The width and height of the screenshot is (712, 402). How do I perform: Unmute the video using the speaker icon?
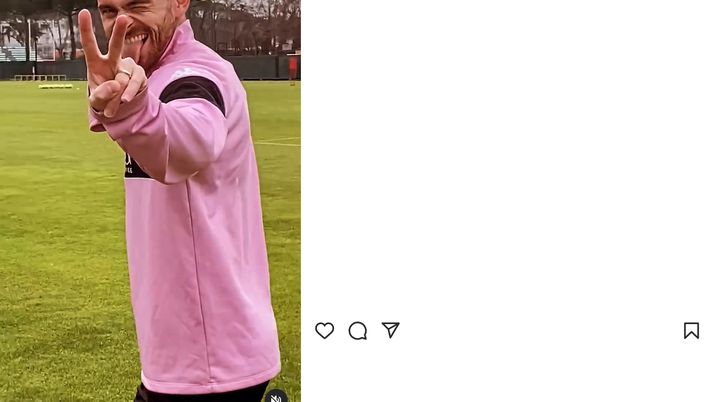(277, 397)
